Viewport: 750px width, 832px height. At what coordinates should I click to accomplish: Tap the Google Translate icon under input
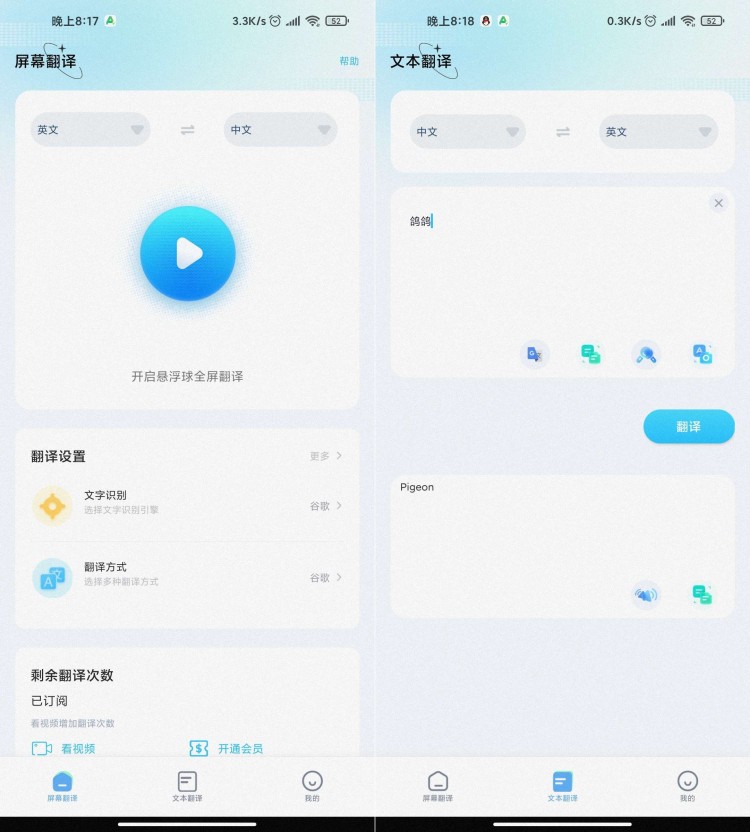(x=535, y=353)
